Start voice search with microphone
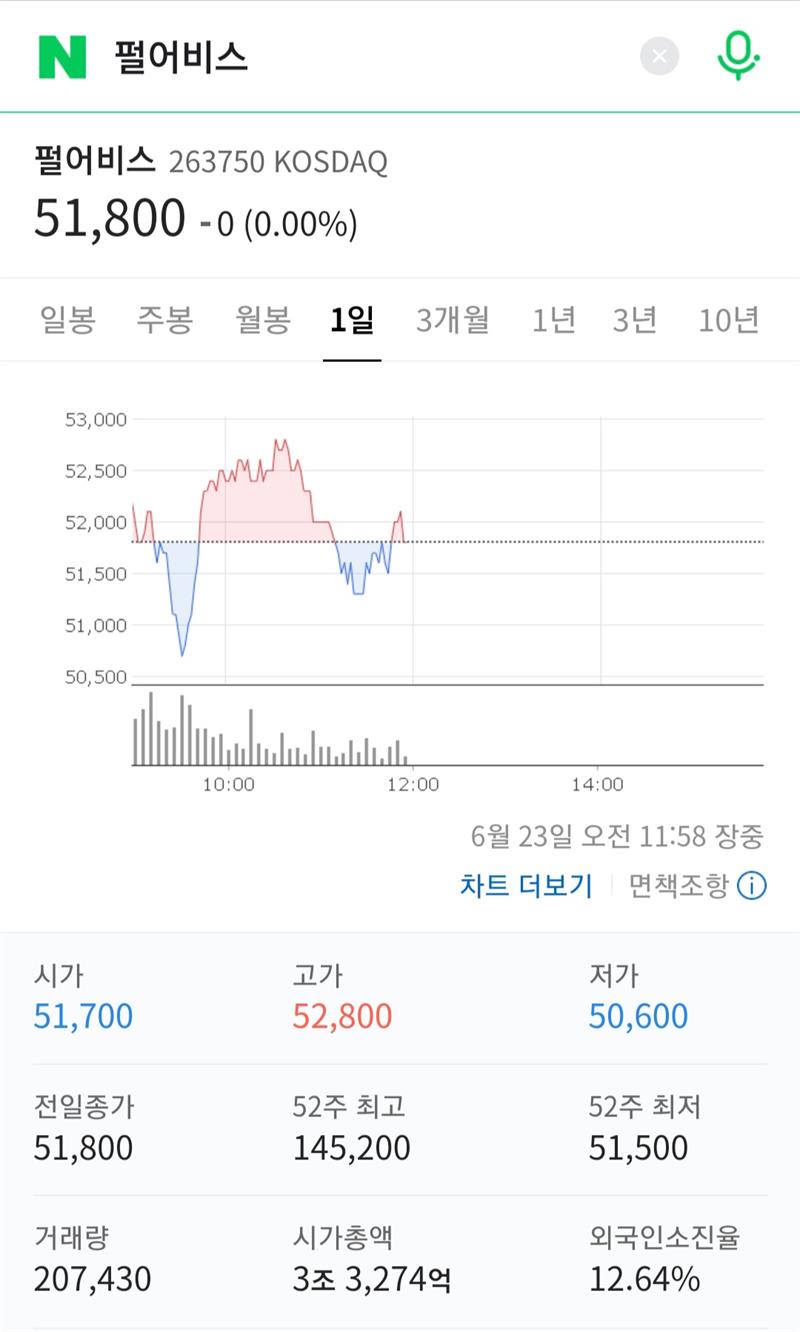The image size is (800, 1332). point(739,56)
